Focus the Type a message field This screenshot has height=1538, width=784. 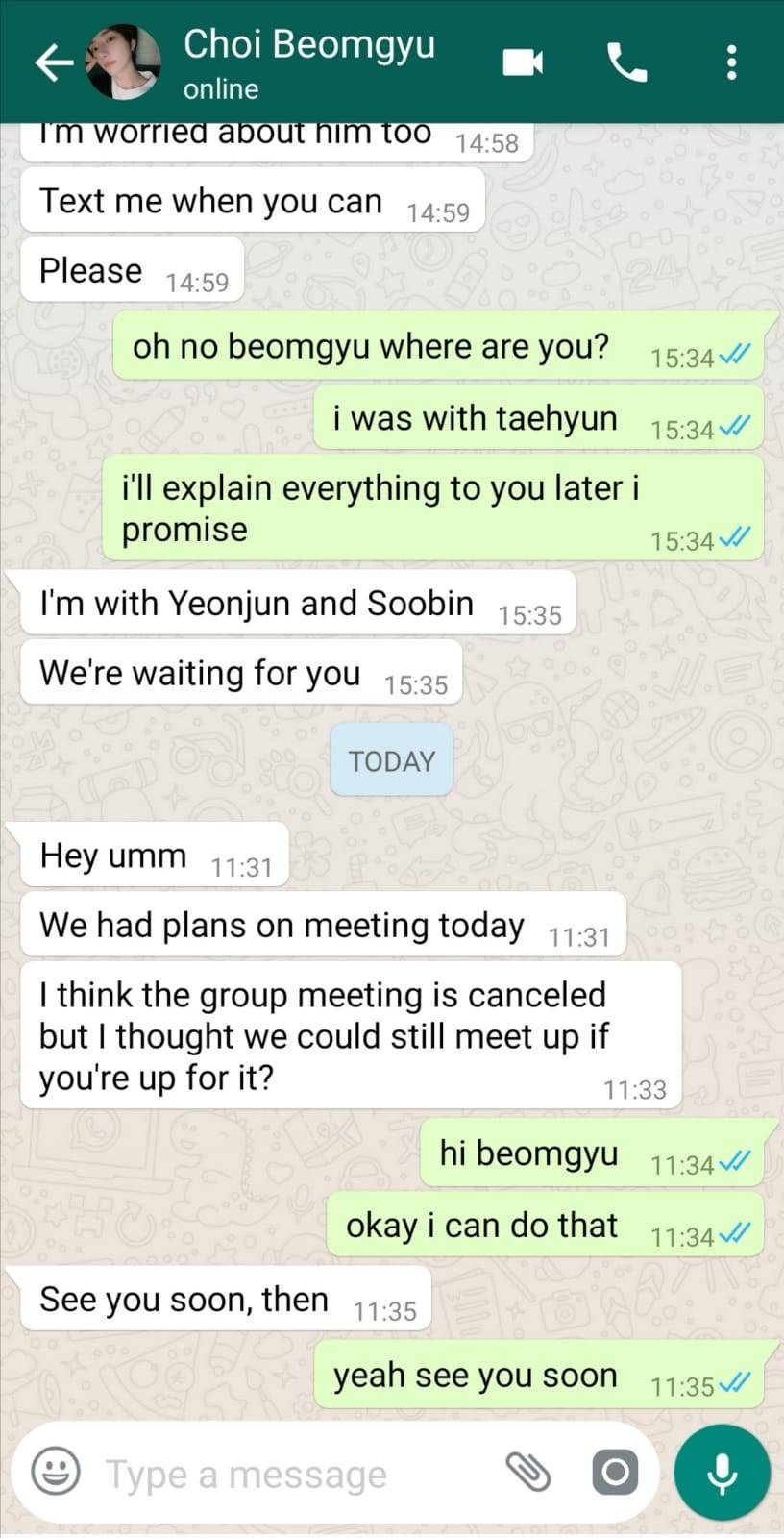pyautogui.click(x=288, y=1474)
